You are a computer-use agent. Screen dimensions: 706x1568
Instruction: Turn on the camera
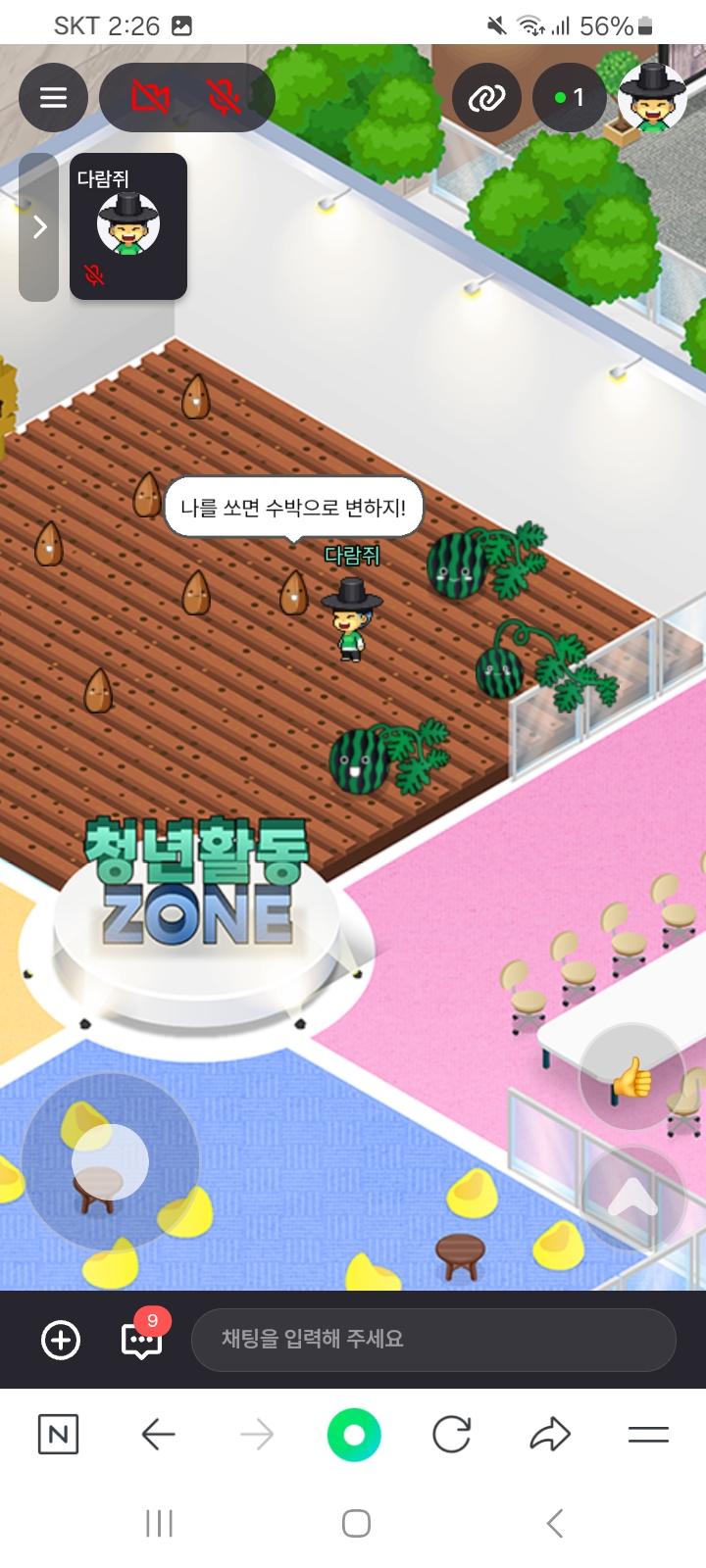point(150,97)
